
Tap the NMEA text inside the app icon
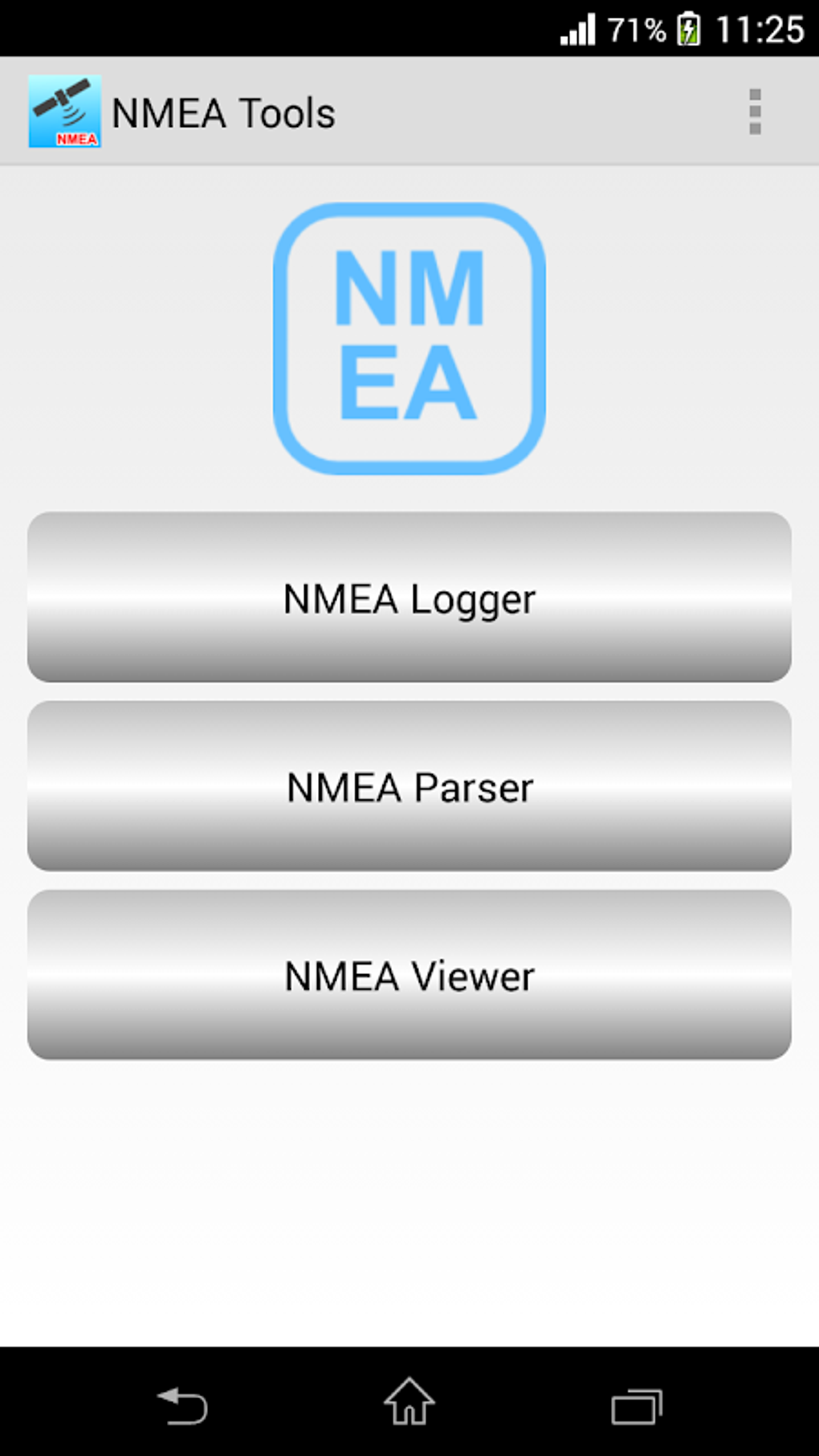click(77, 141)
